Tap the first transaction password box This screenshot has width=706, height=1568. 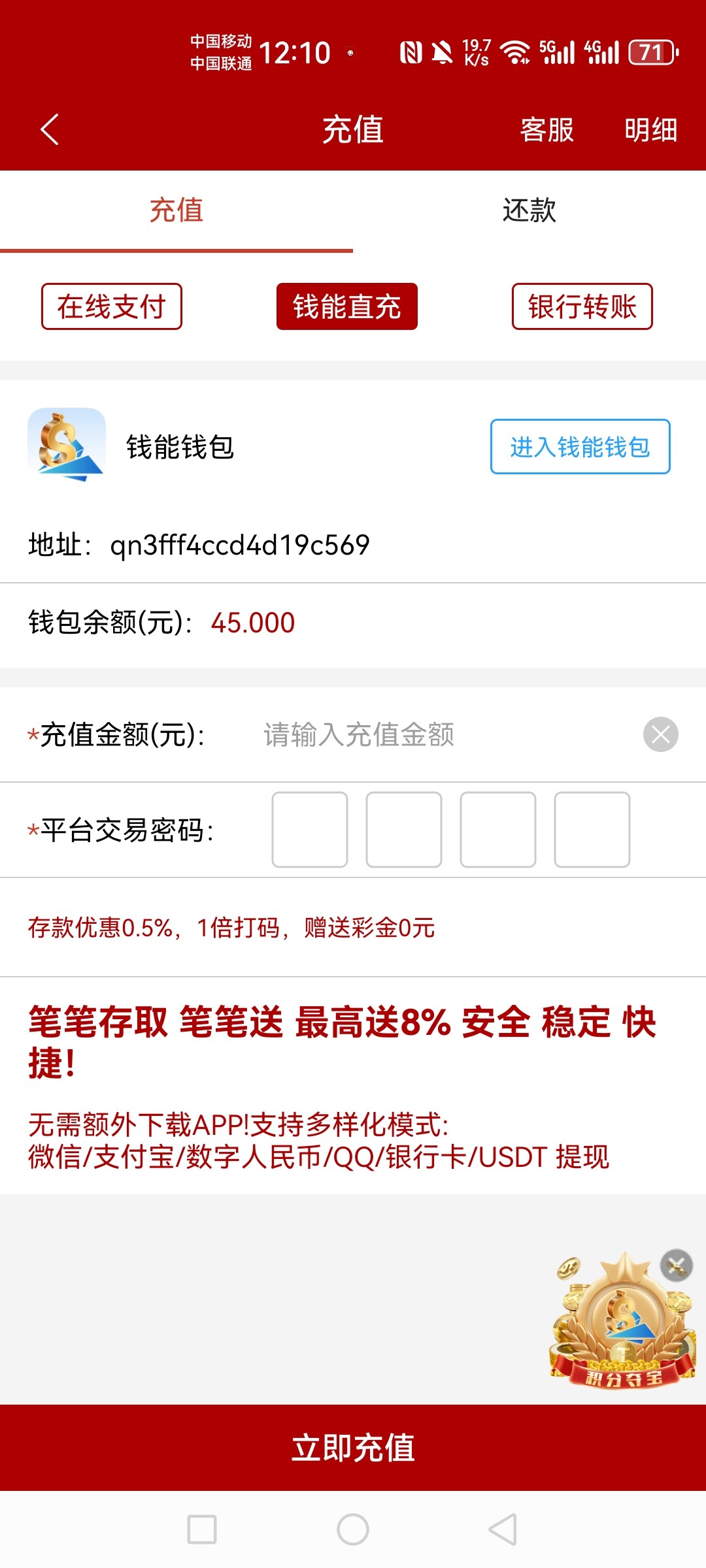click(310, 830)
